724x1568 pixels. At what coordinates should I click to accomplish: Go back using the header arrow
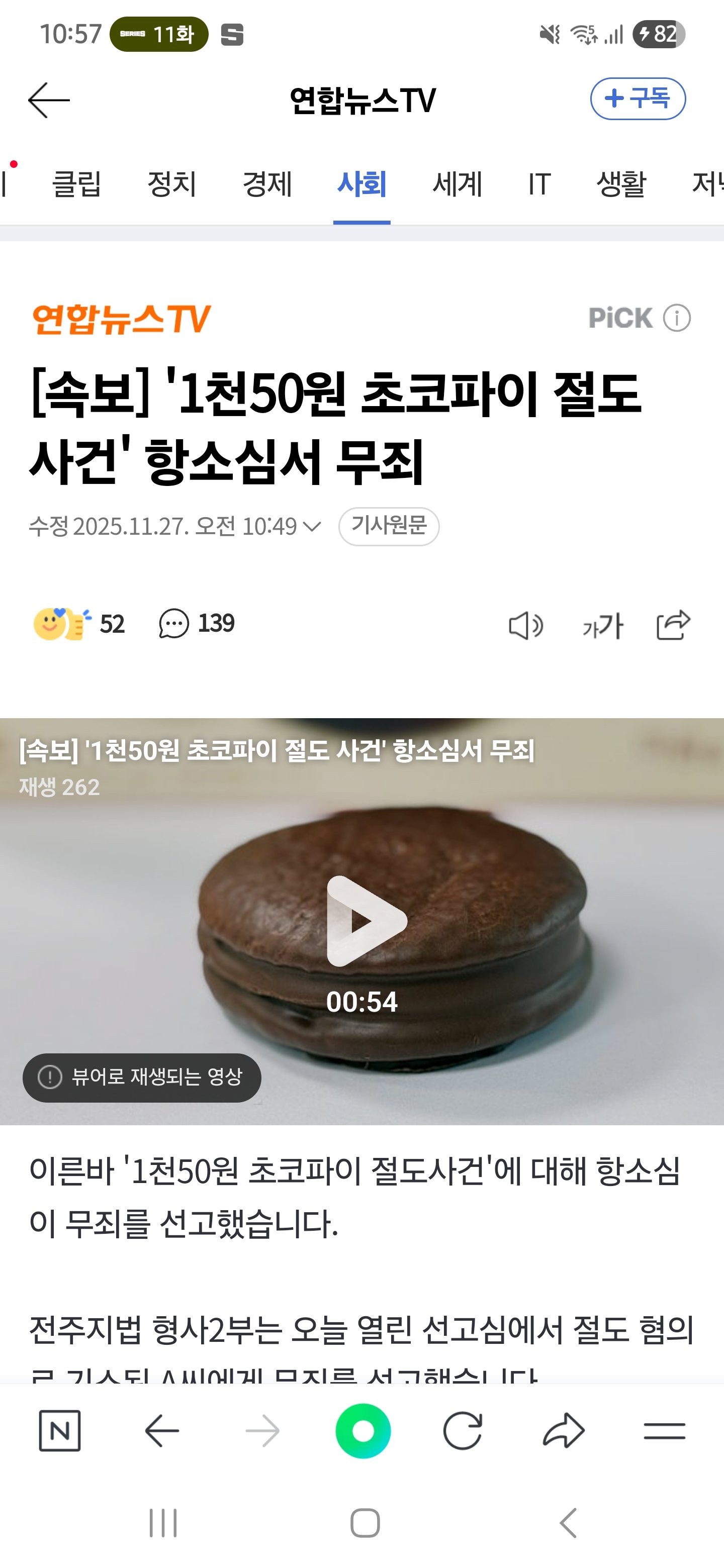click(x=49, y=100)
